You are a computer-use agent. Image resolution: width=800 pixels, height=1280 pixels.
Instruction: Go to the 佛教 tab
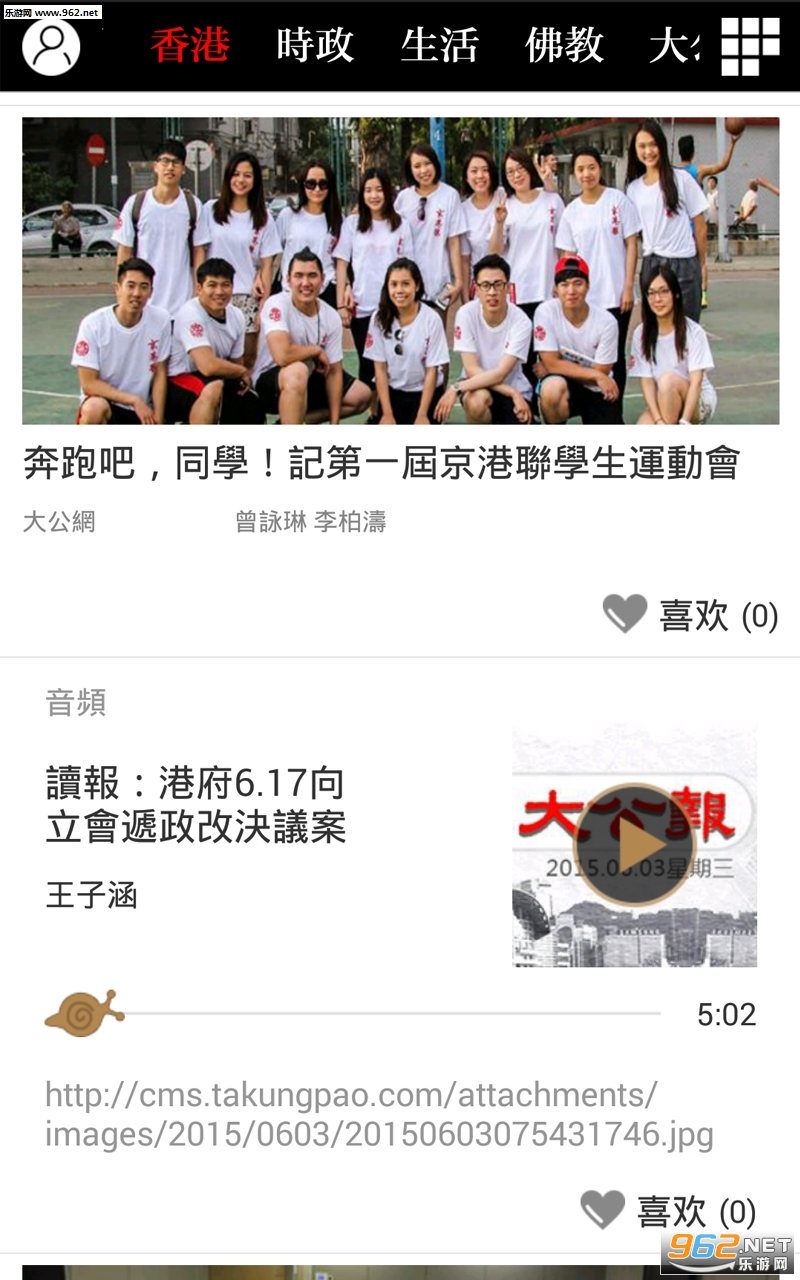click(x=565, y=46)
